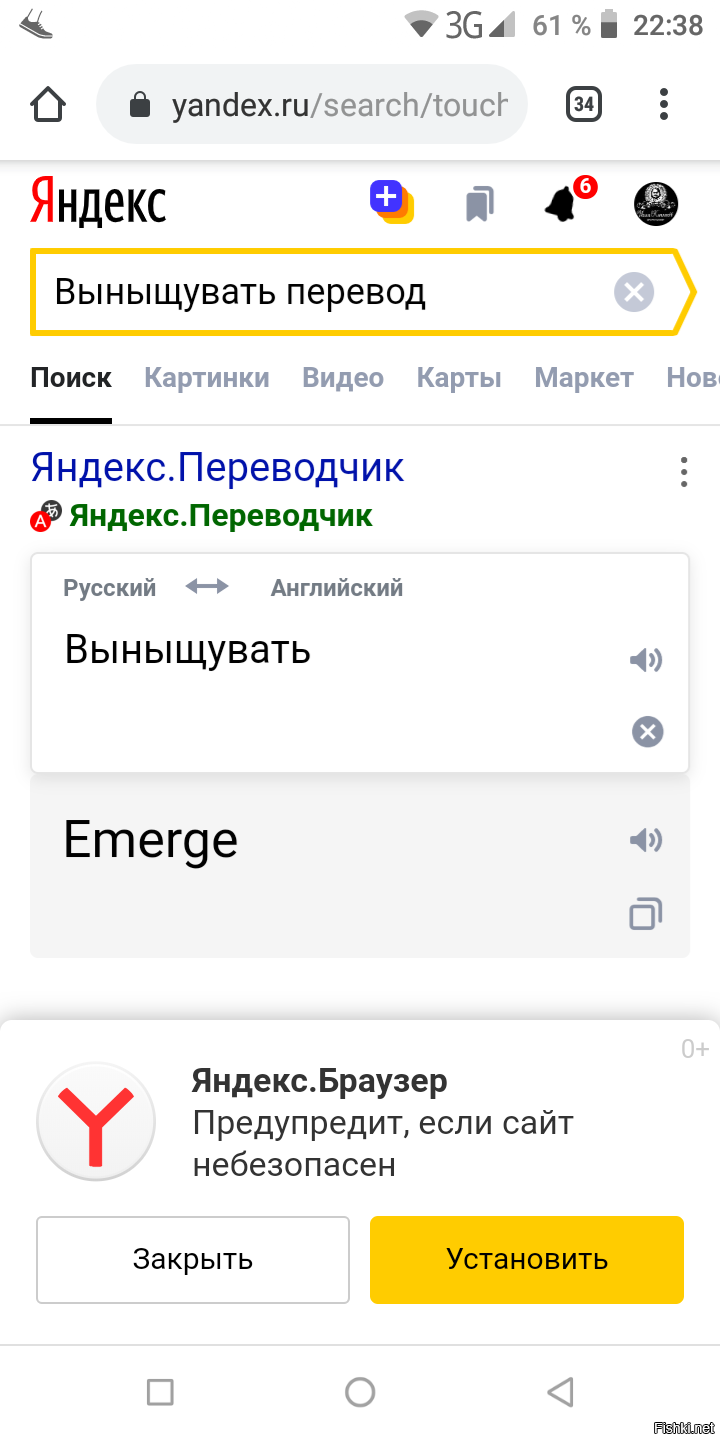The width and height of the screenshot is (720, 1440).
Task: Switch to the Карты tab
Action: click(459, 377)
